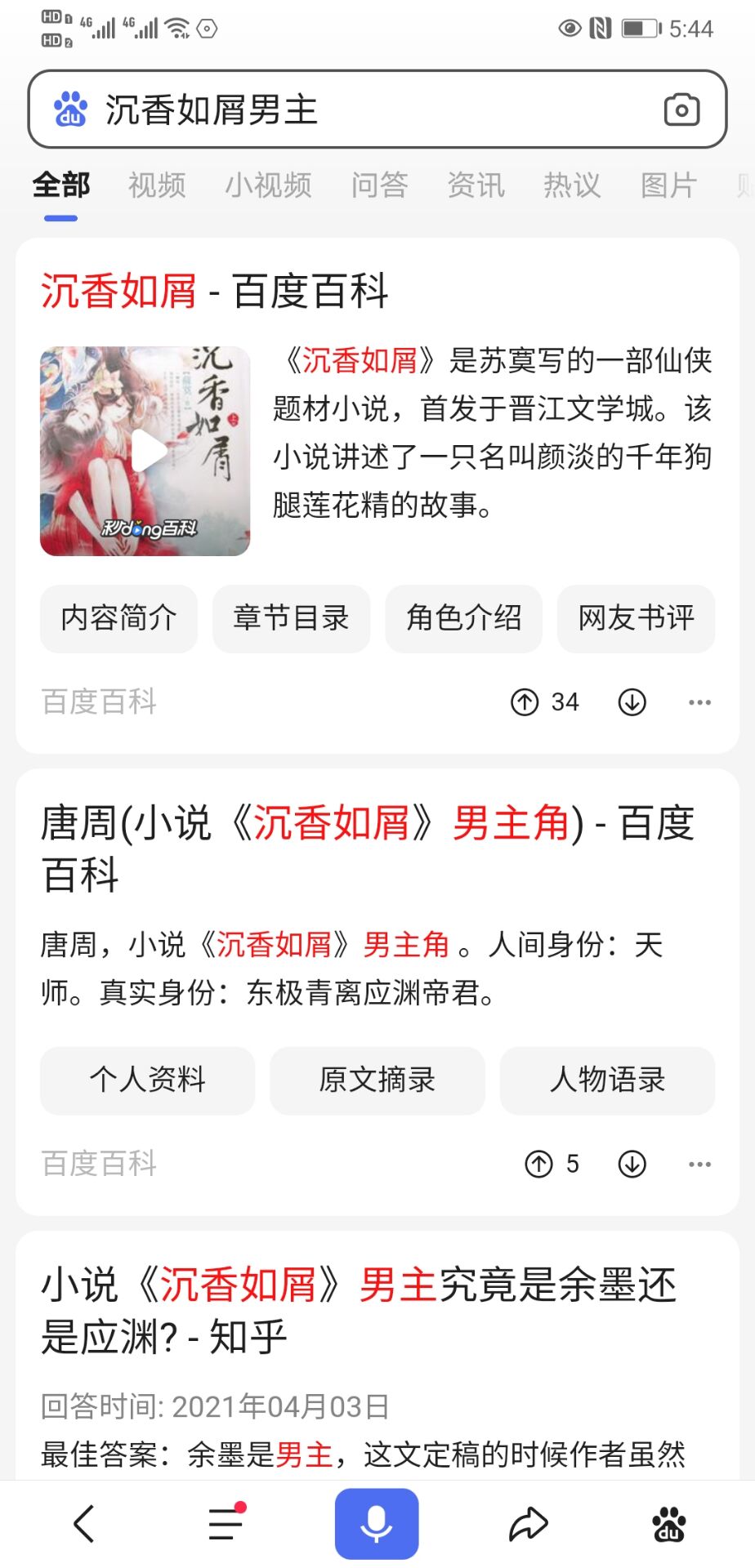The image size is (755, 1568).
Task: Select the 角色介绍 chip
Action: pyautogui.click(x=463, y=618)
